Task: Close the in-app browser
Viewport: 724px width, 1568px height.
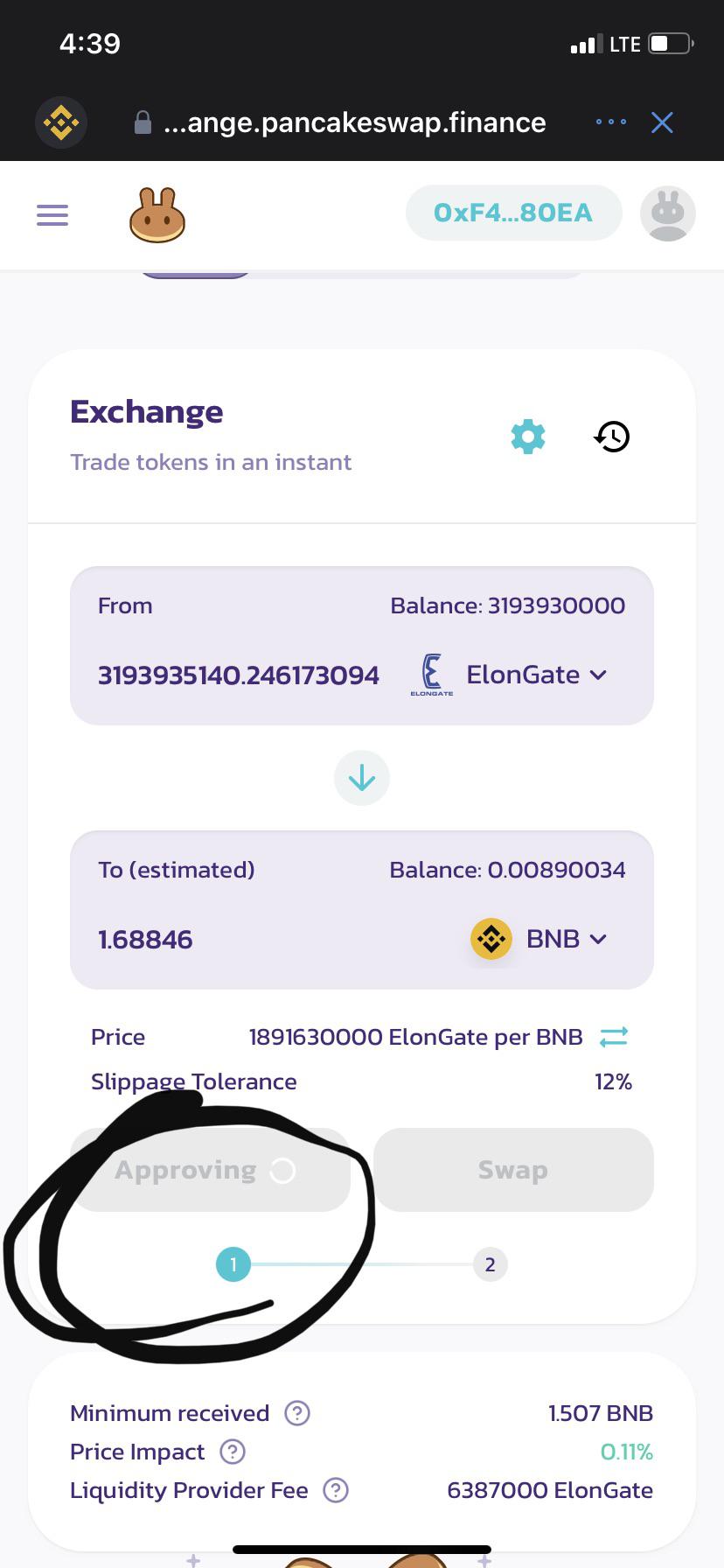Action: tap(662, 122)
